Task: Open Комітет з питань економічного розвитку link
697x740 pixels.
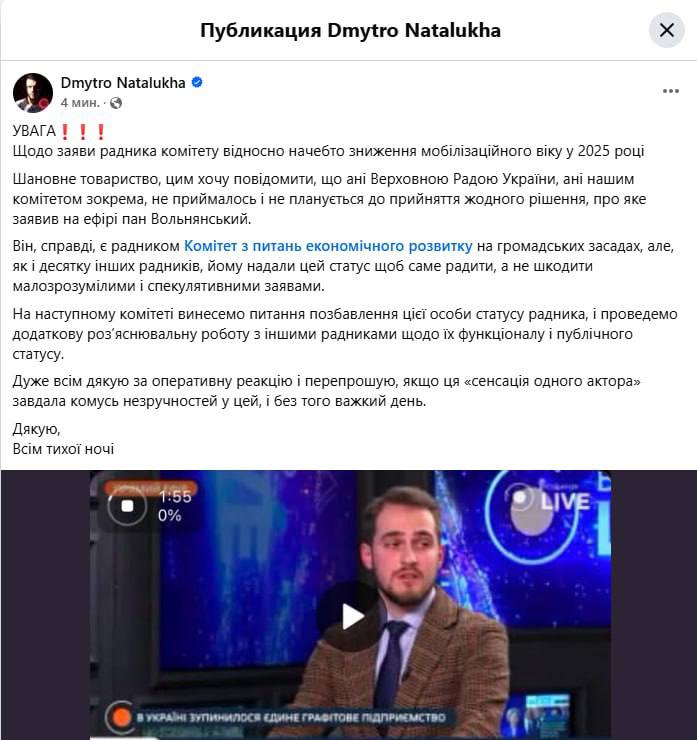Action: (x=328, y=244)
